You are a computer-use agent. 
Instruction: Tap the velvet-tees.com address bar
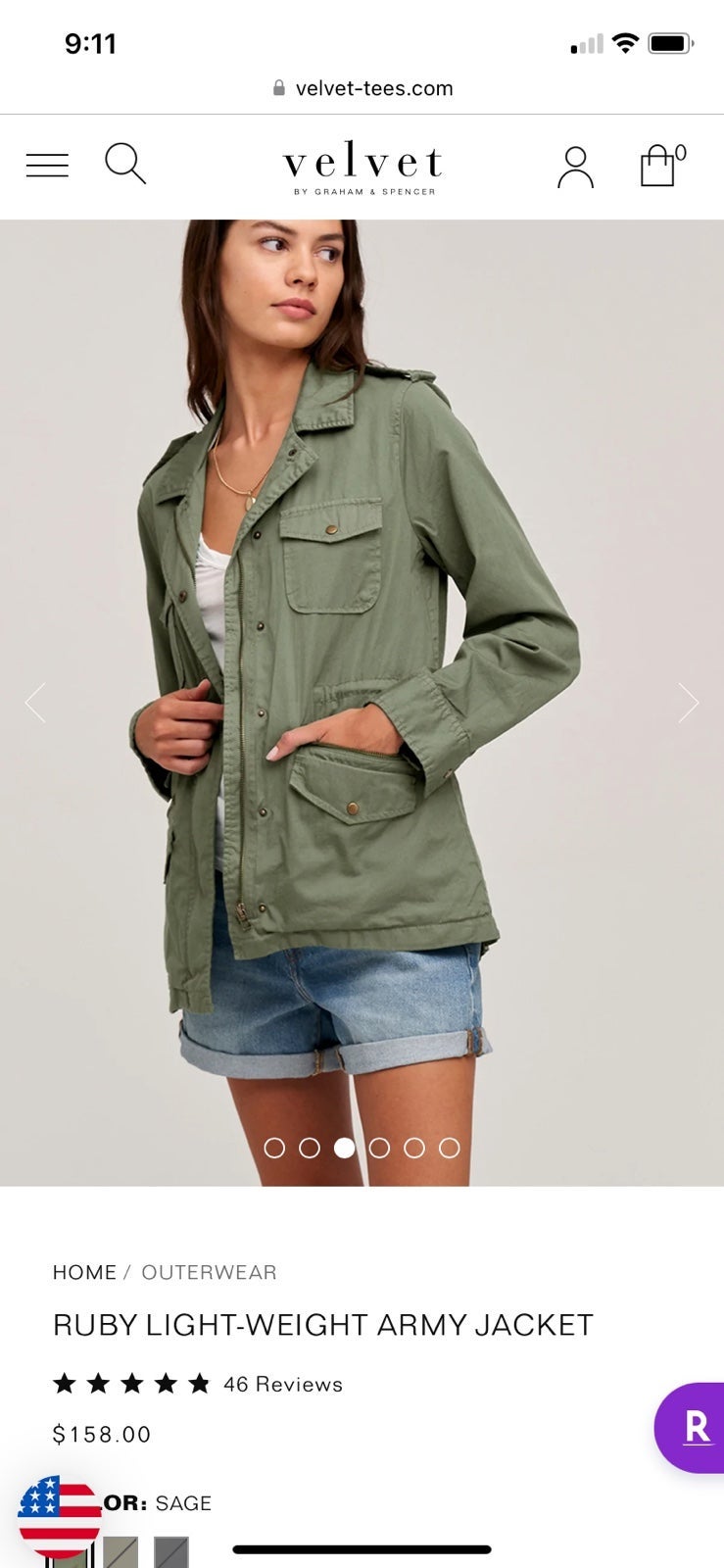pos(362,88)
